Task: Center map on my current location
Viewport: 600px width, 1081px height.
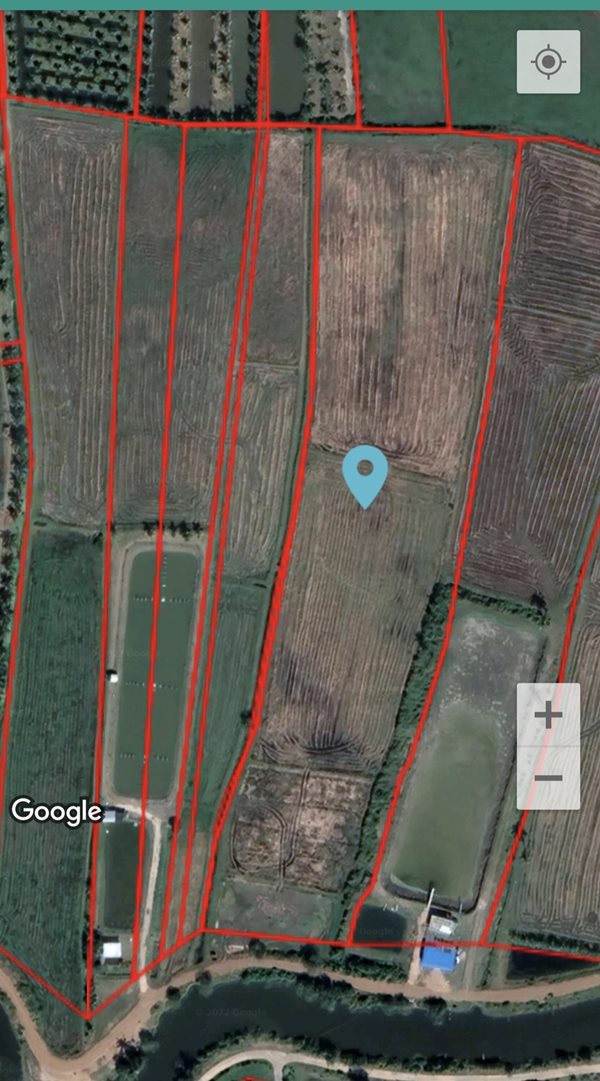Action: tap(548, 62)
